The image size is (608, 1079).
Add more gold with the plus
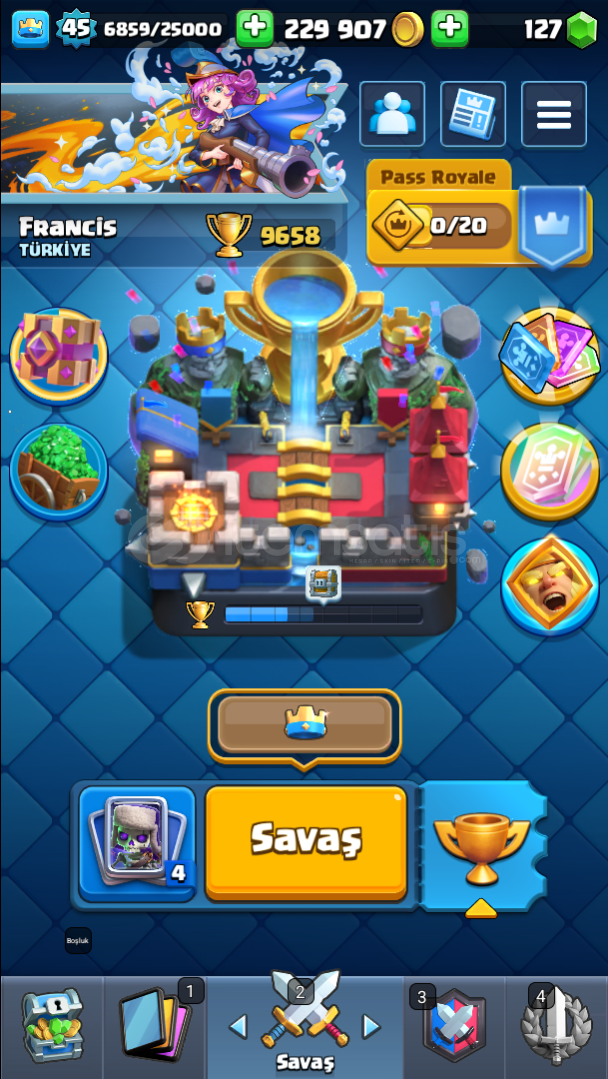(x=450, y=28)
